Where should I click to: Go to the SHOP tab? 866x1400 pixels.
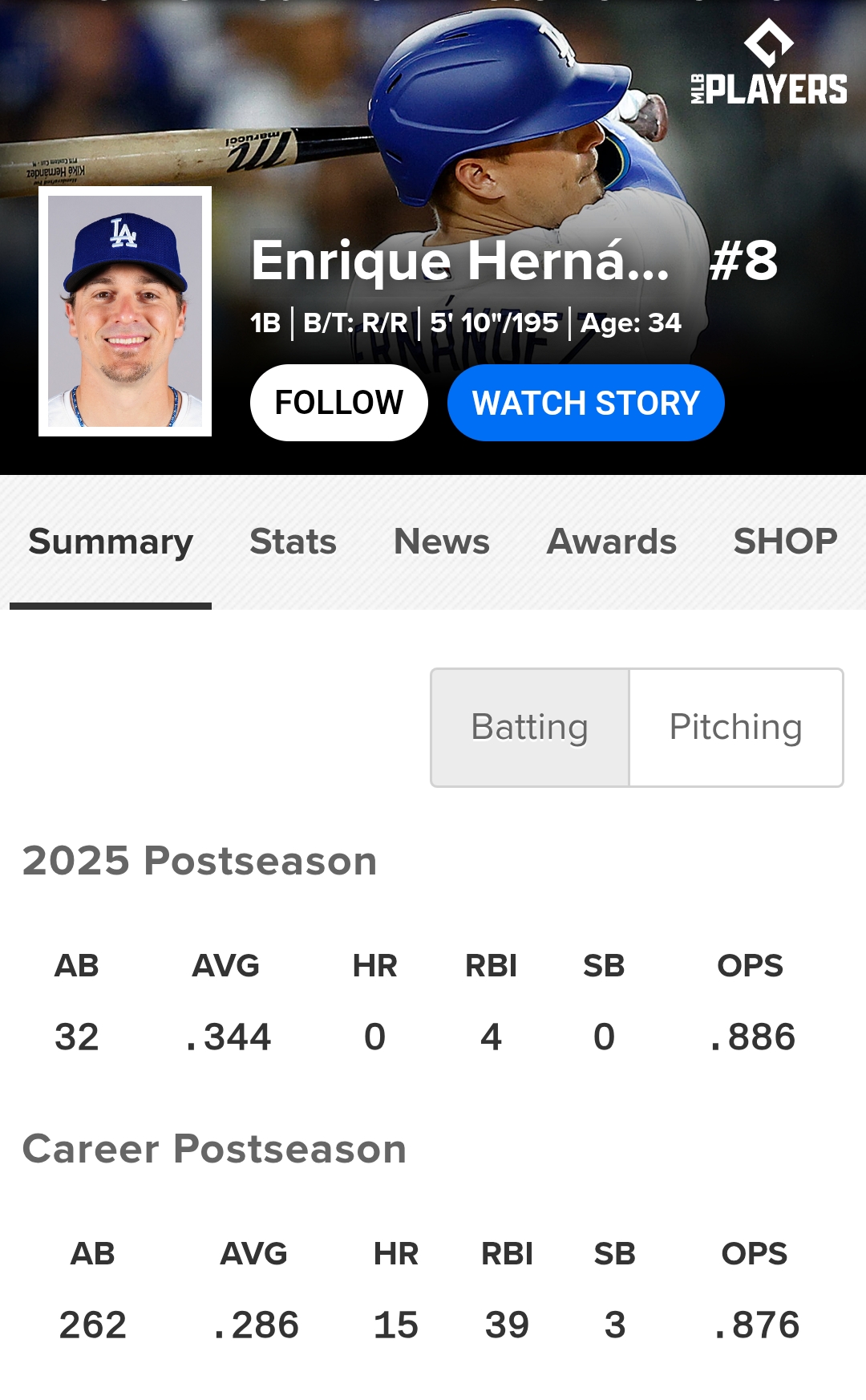tap(785, 542)
